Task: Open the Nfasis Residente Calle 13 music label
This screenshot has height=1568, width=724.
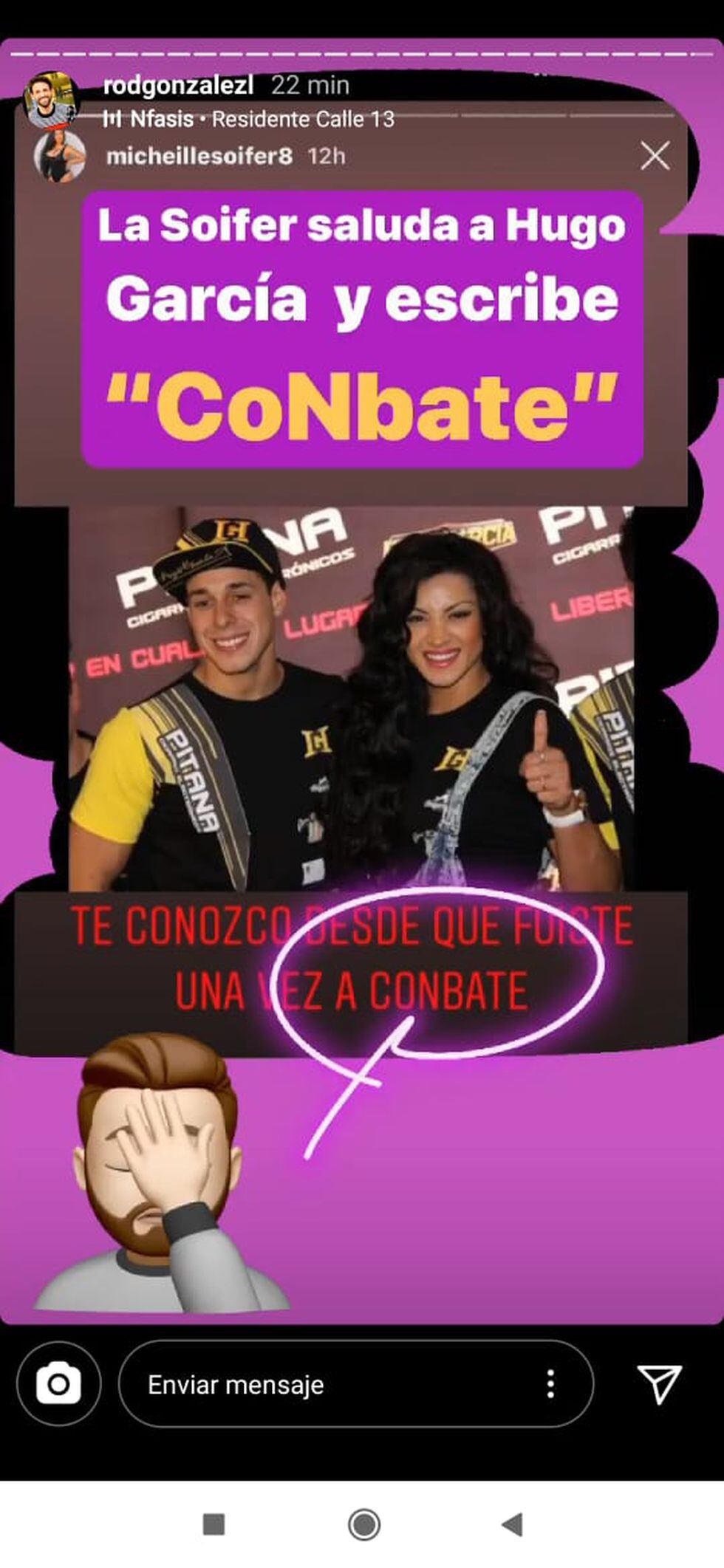Action: [248, 119]
